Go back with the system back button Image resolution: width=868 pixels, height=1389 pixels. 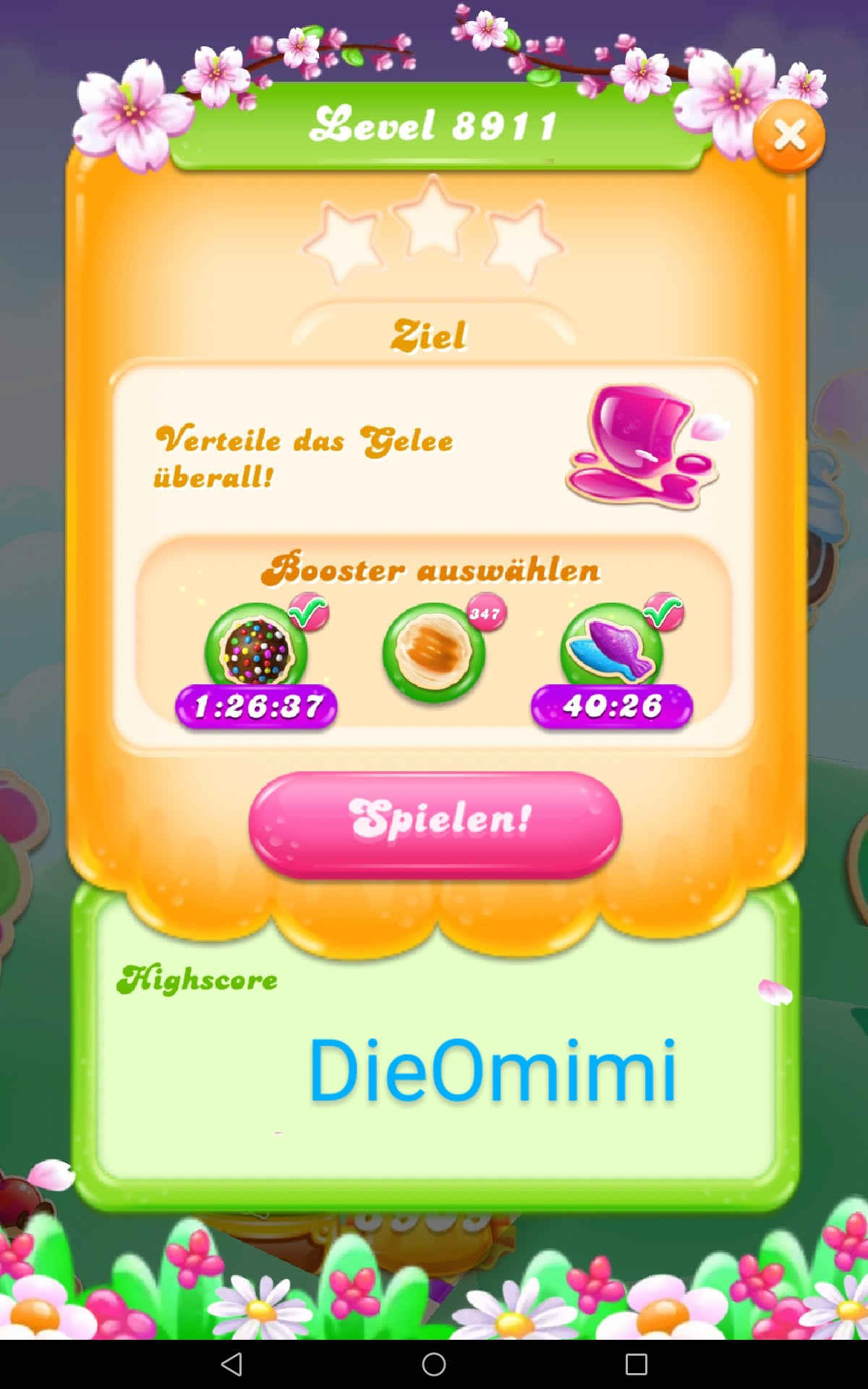(231, 1364)
